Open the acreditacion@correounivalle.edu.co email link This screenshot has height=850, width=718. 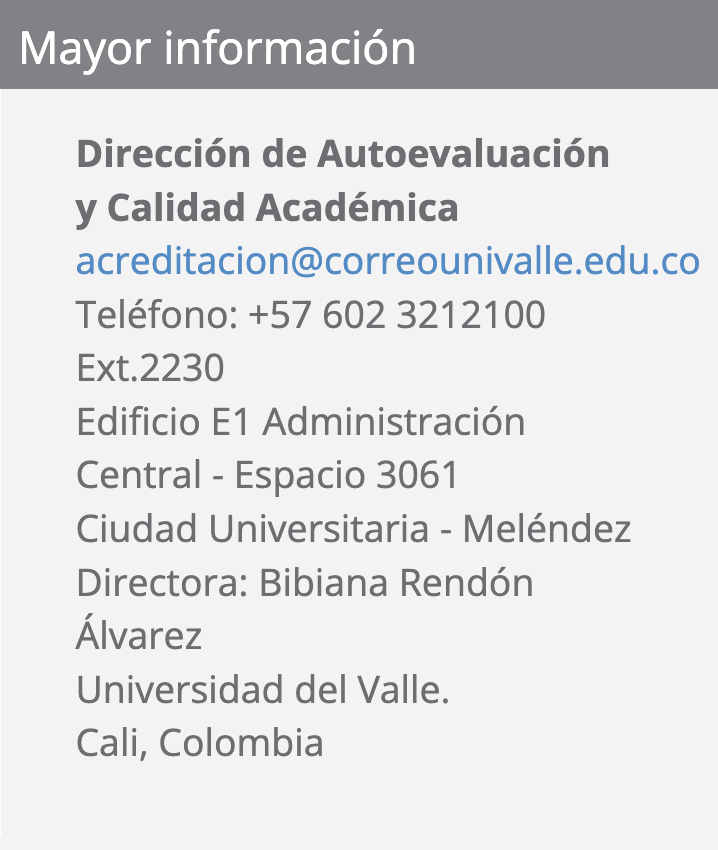click(x=387, y=261)
